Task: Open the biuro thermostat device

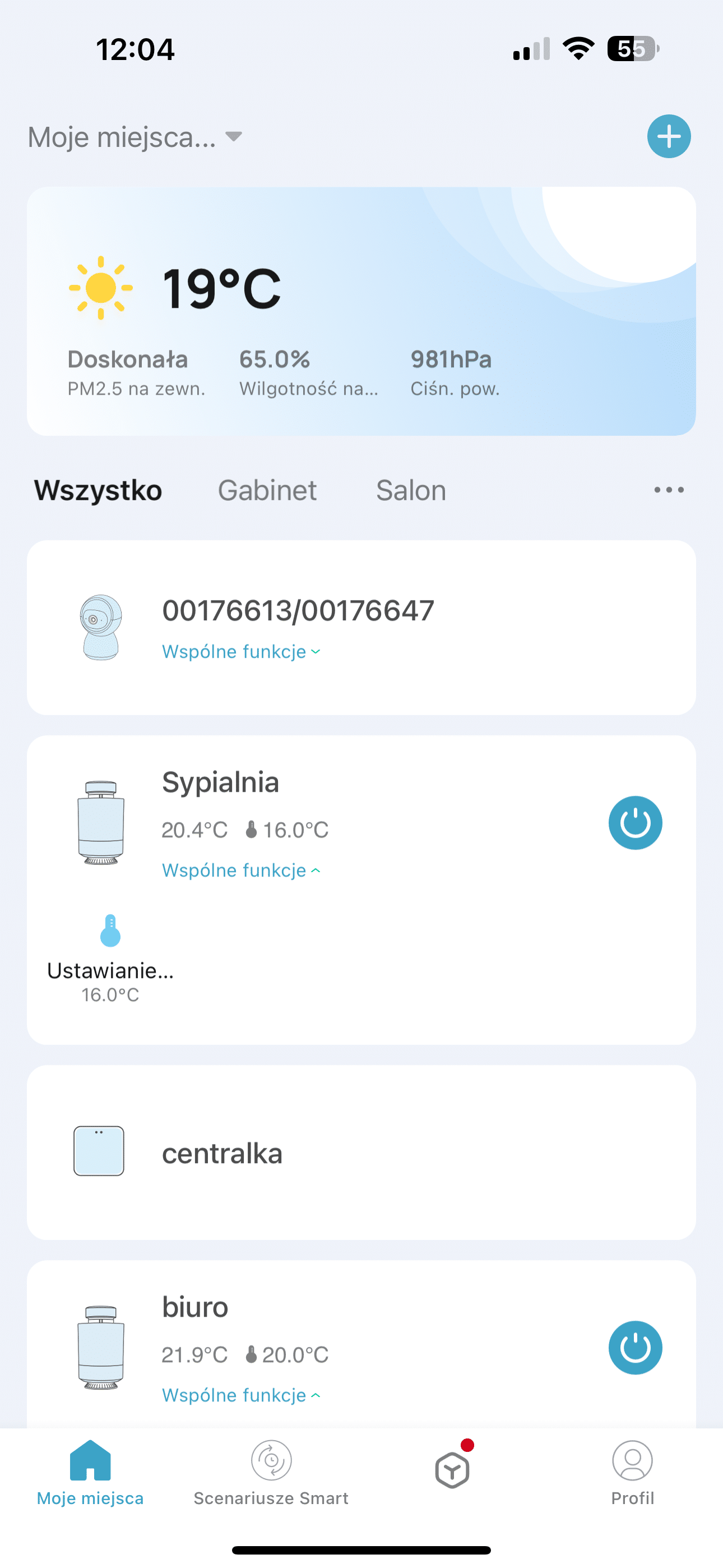Action: pos(194,1307)
